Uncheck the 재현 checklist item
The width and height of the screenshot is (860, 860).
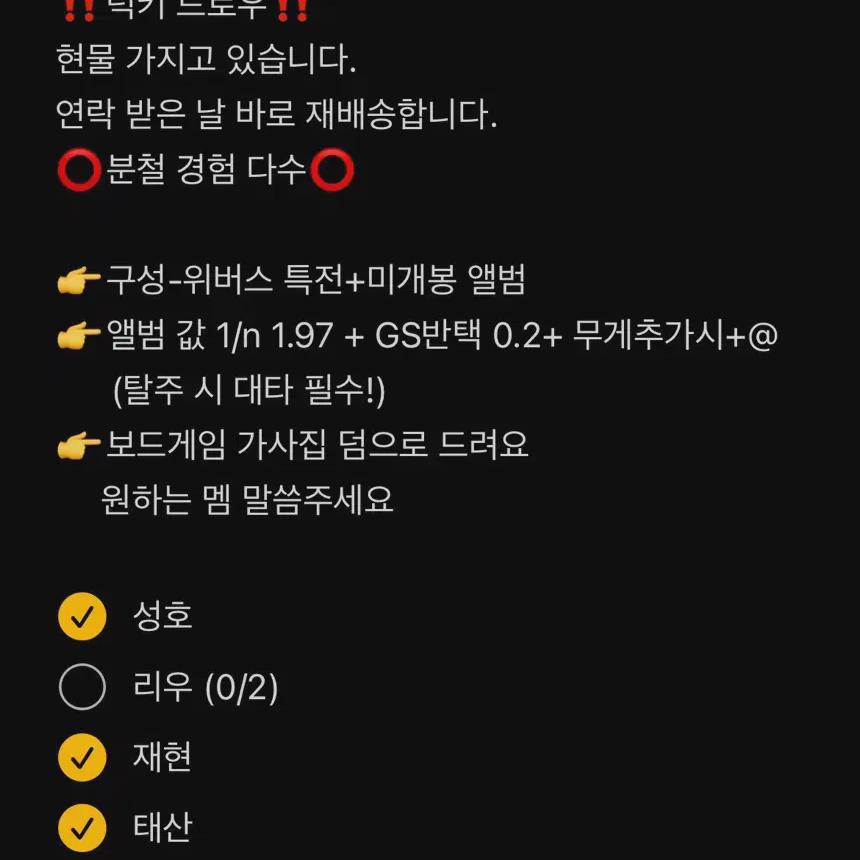pyautogui.click(x=82, y=757)
